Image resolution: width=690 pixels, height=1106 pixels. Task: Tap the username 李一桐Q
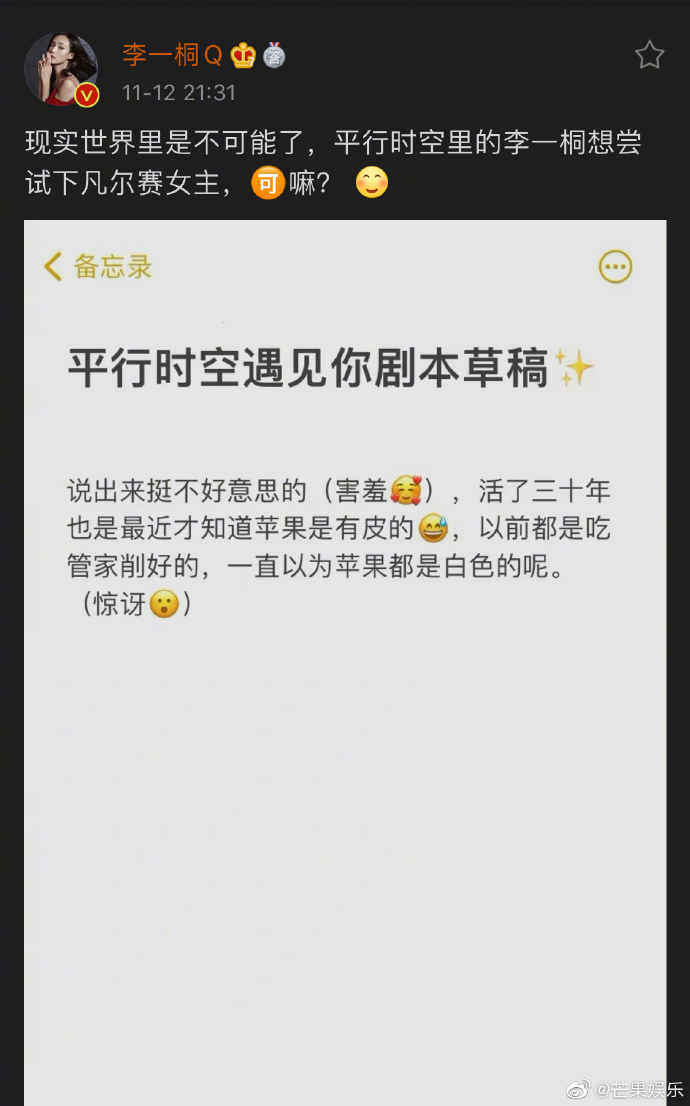172,55
